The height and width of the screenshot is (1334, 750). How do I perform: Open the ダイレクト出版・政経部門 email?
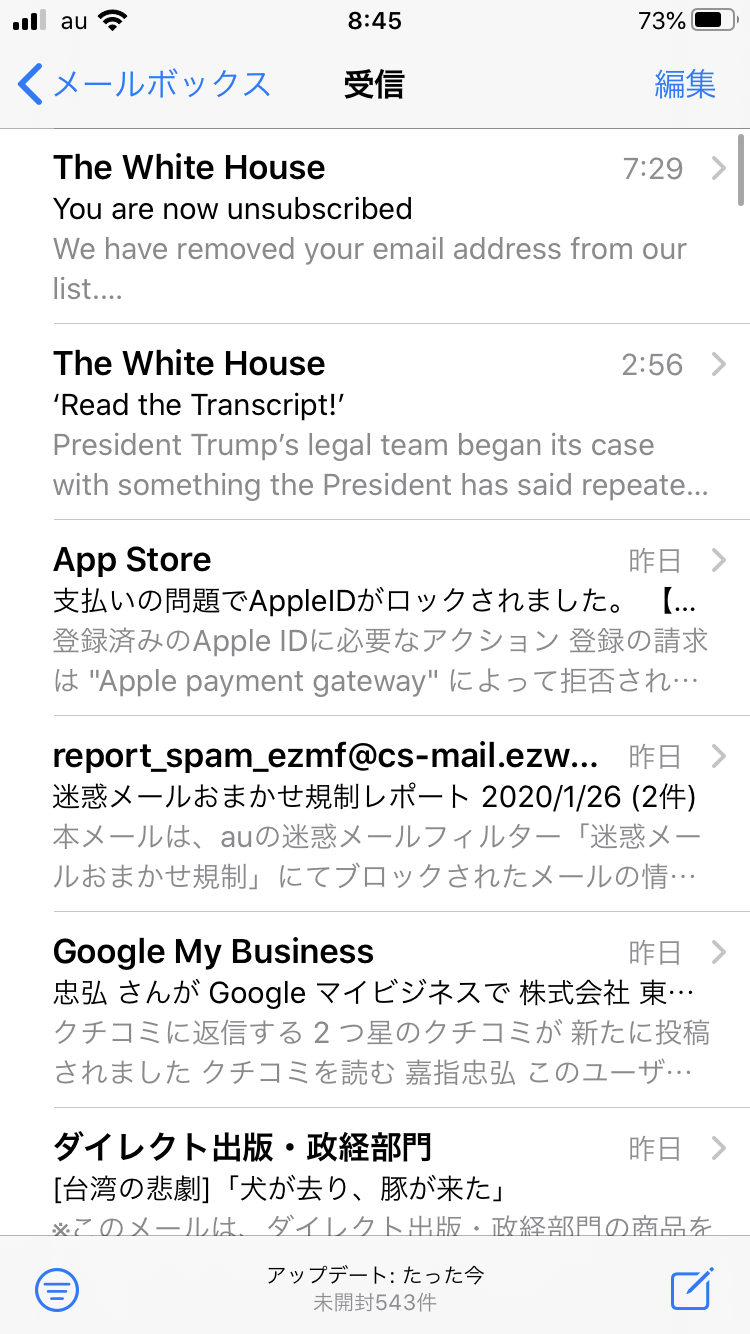380,1175
